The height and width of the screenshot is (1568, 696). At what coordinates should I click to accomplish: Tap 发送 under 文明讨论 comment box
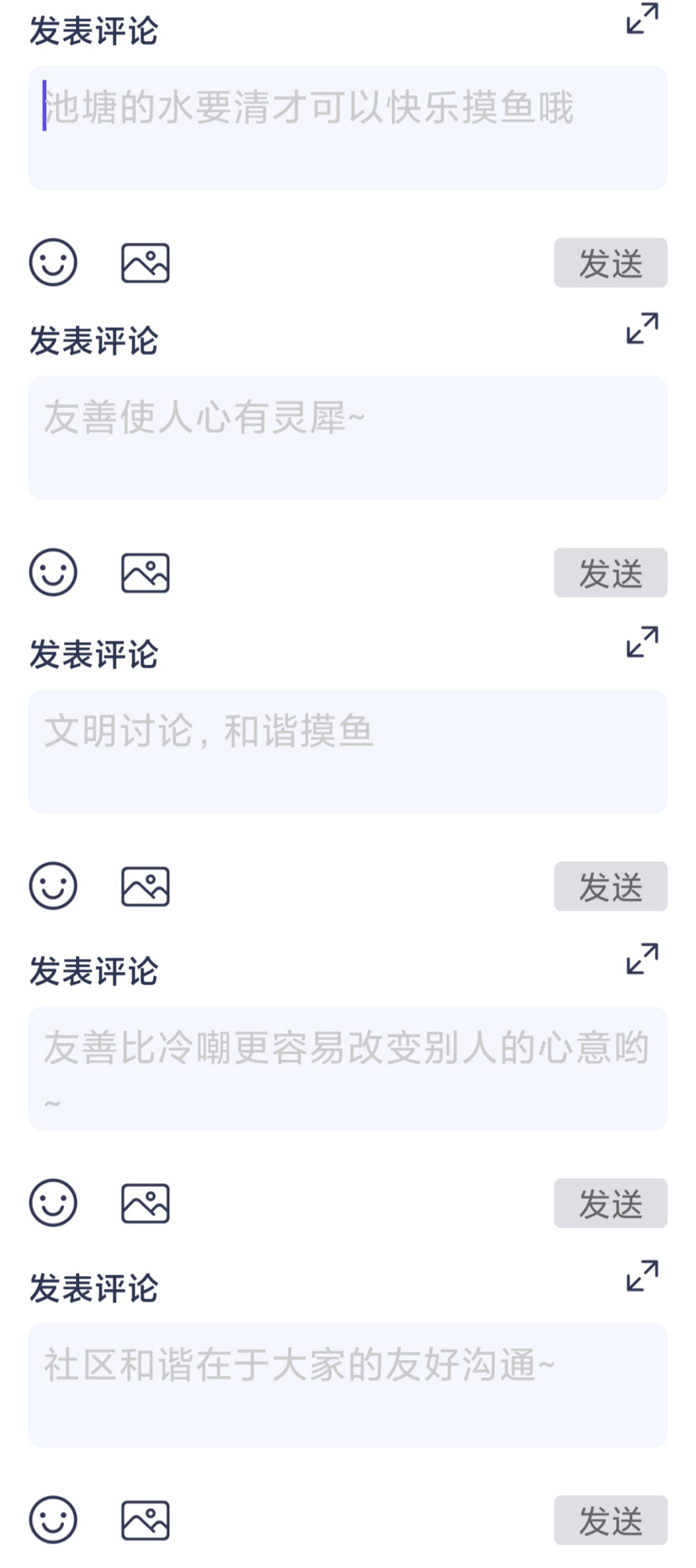[x=611, y=886]
